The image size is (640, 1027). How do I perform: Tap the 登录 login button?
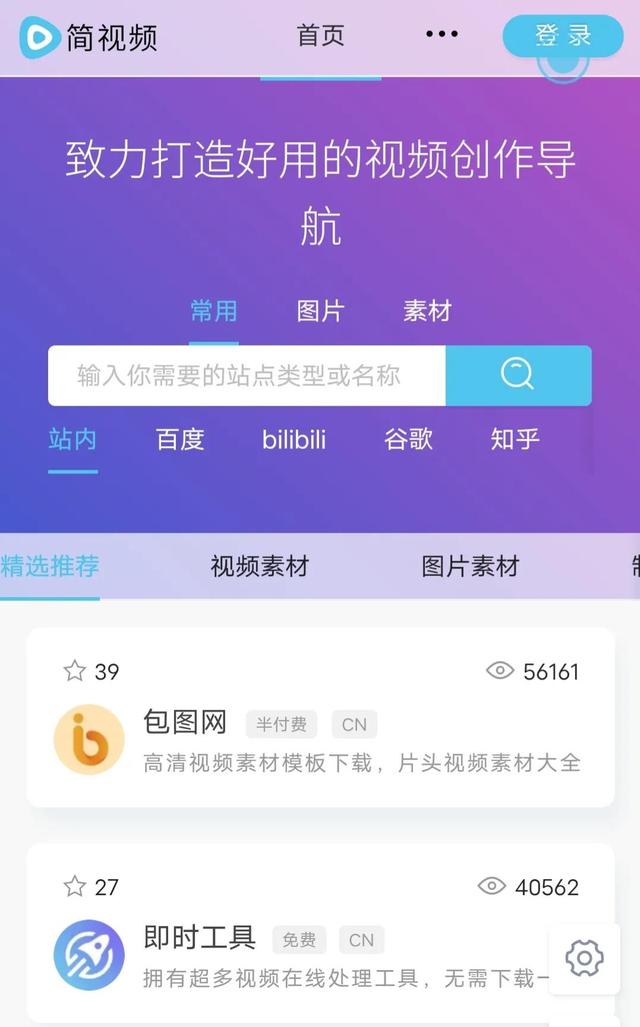pos(562,36)
